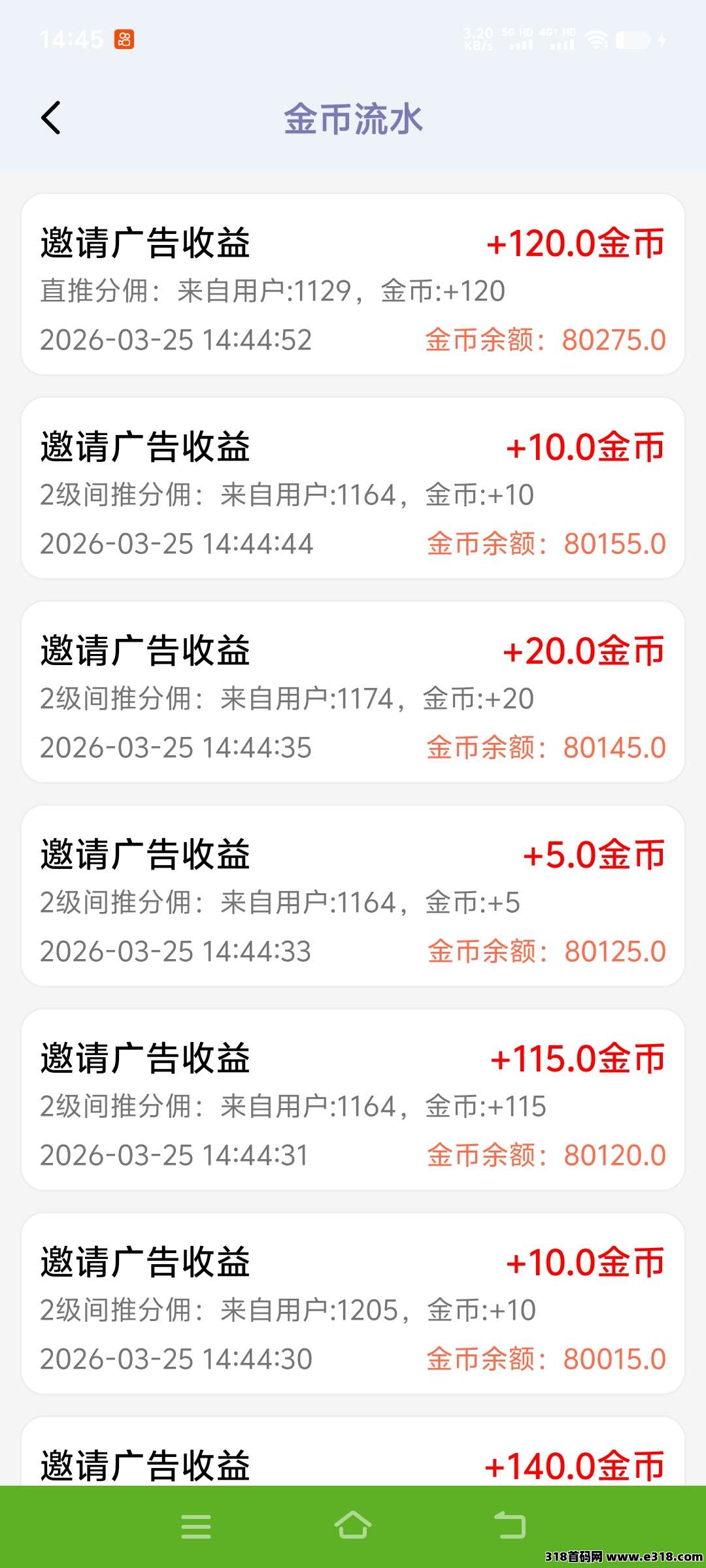The height and width of the screenshot is (1568, 706).
Task: Open the system recent apps menu
Action: pyautogui.click(x=196, y=1527)
